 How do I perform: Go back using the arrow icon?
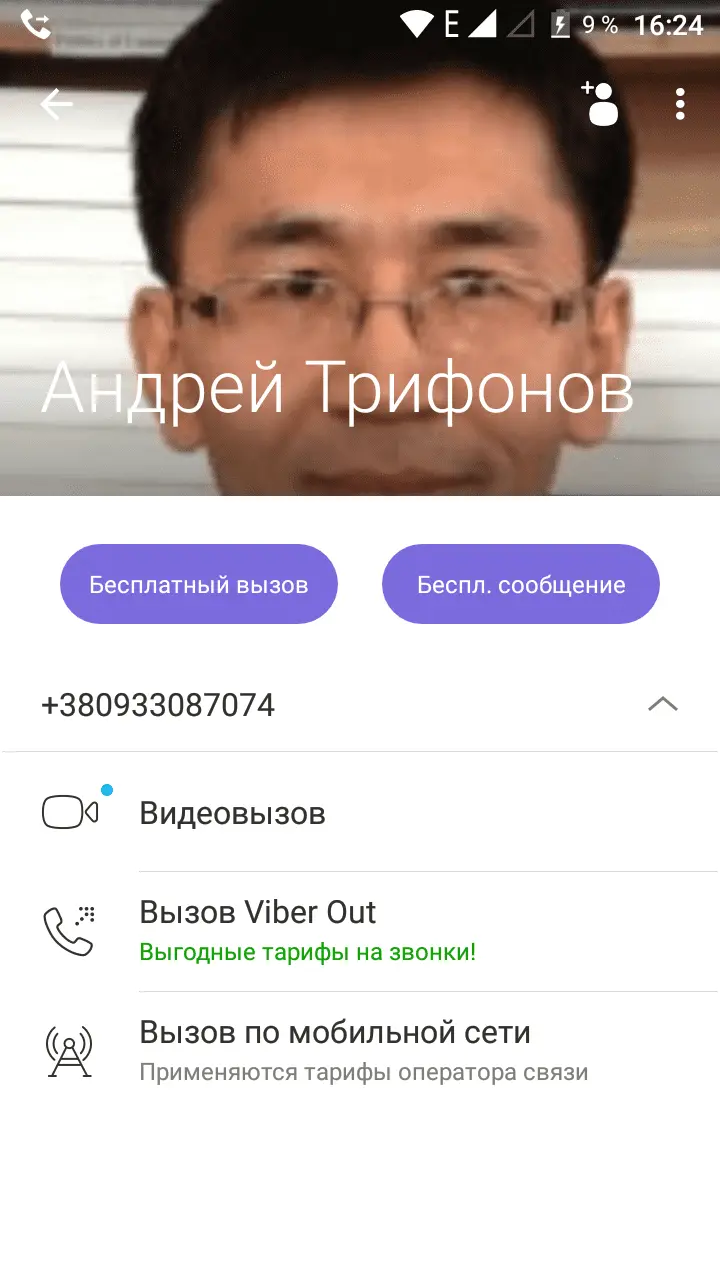(x=56, y=104)
